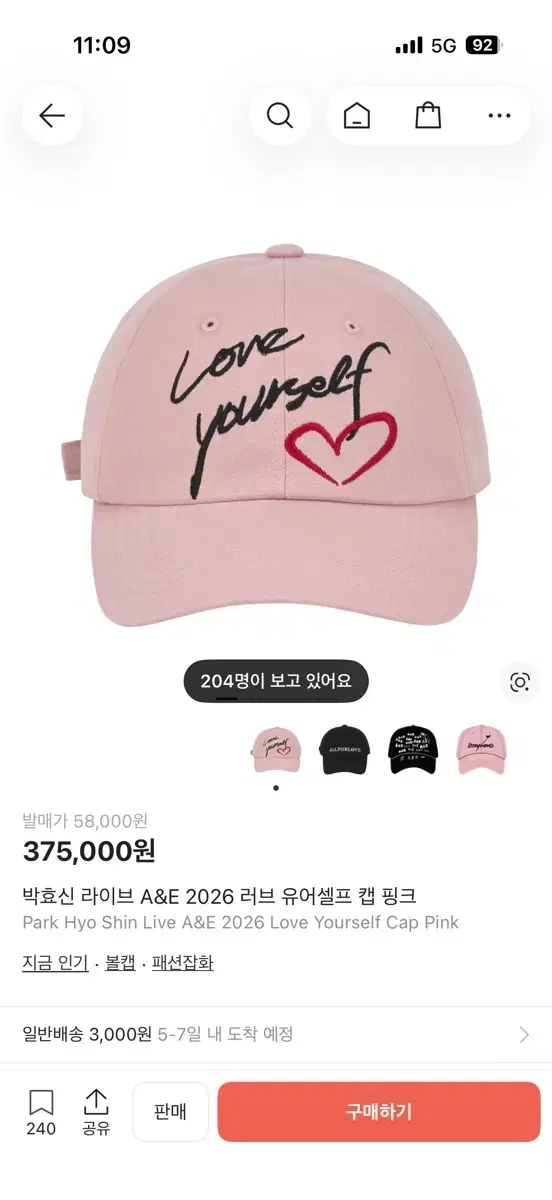Open the 볼캡 category link
This screenshot has width=552, height=1200.
pos(121,963)
